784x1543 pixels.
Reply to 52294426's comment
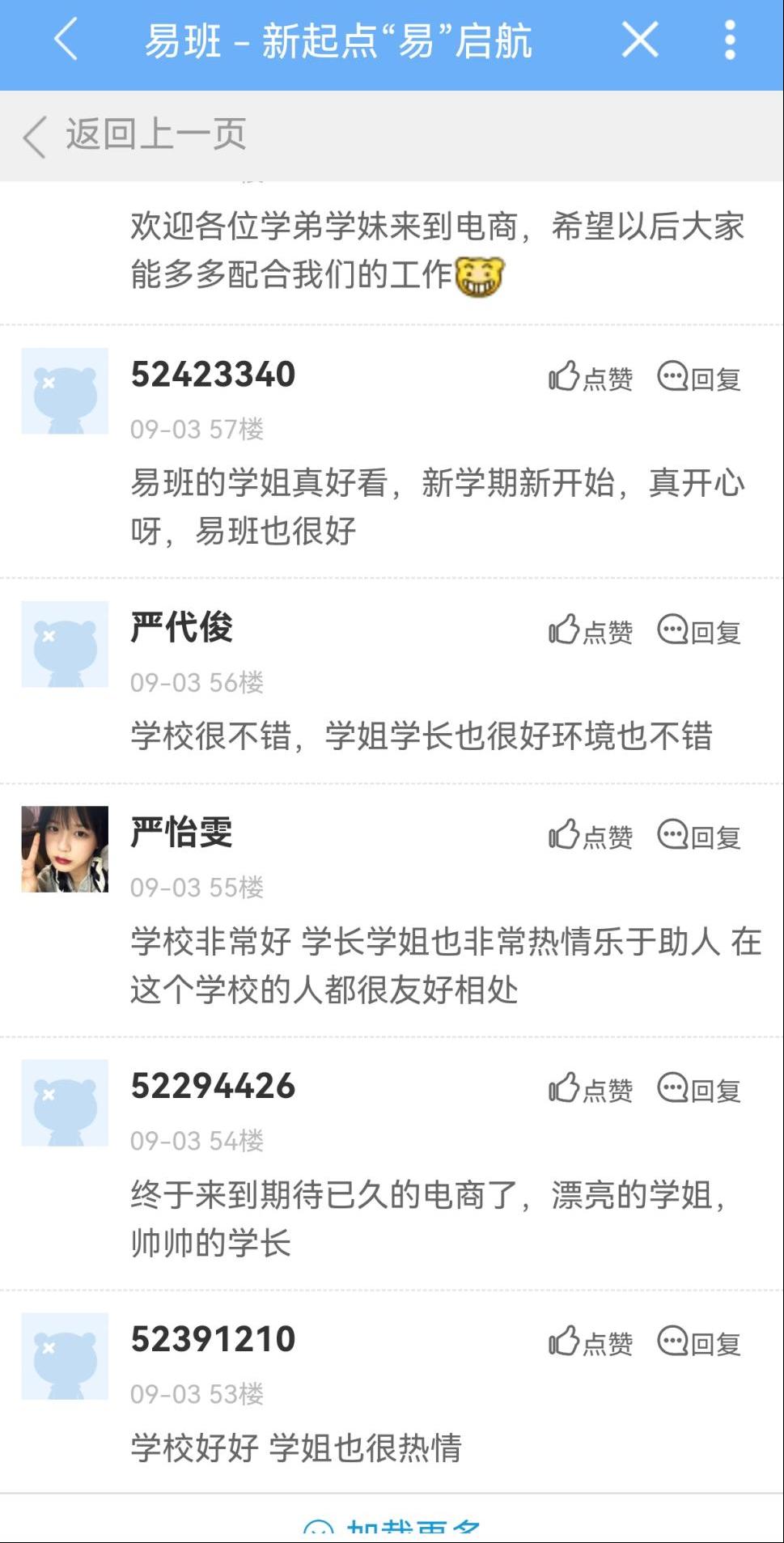click(700, 1089)
